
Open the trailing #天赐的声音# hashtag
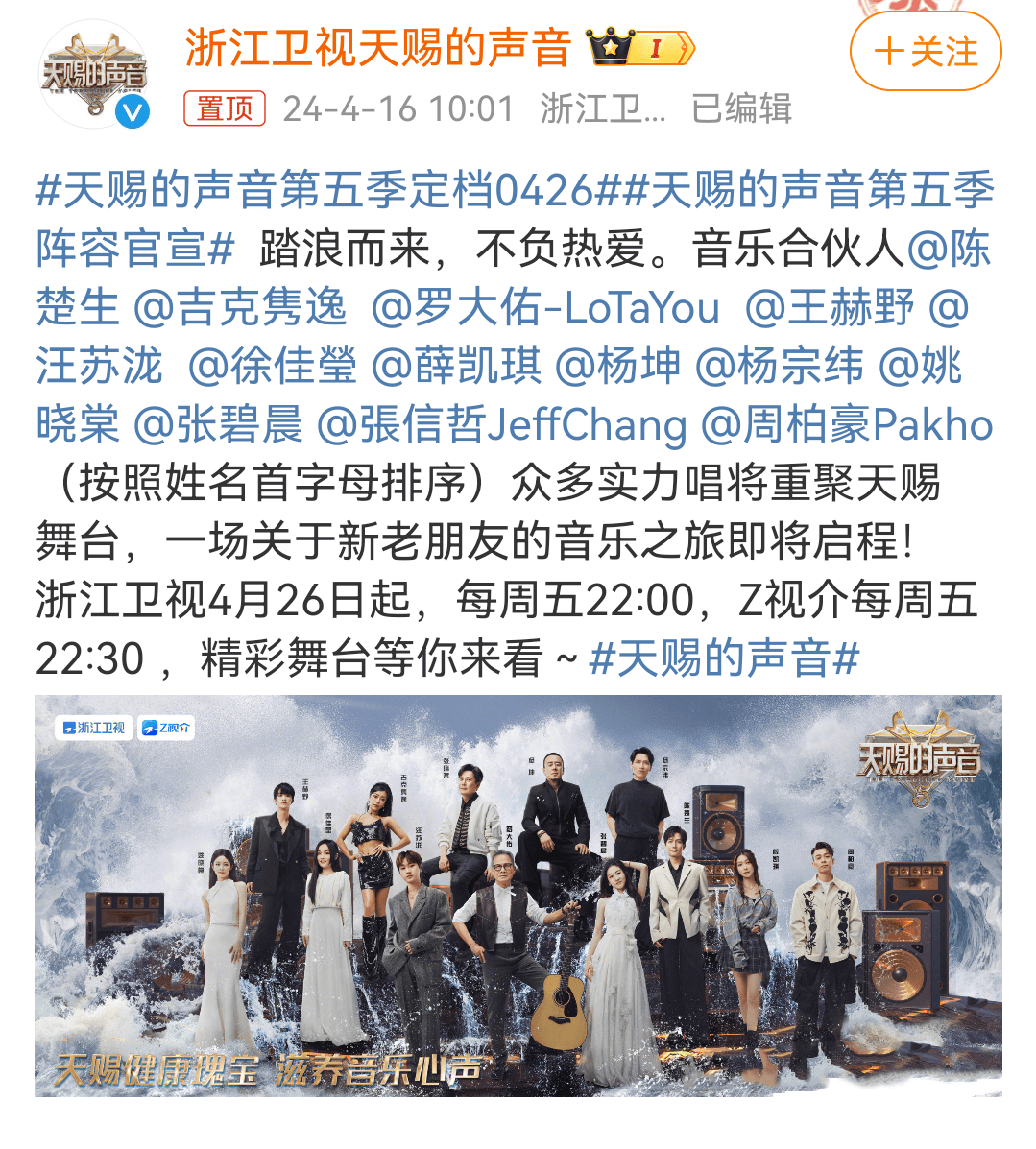(724, 659)
